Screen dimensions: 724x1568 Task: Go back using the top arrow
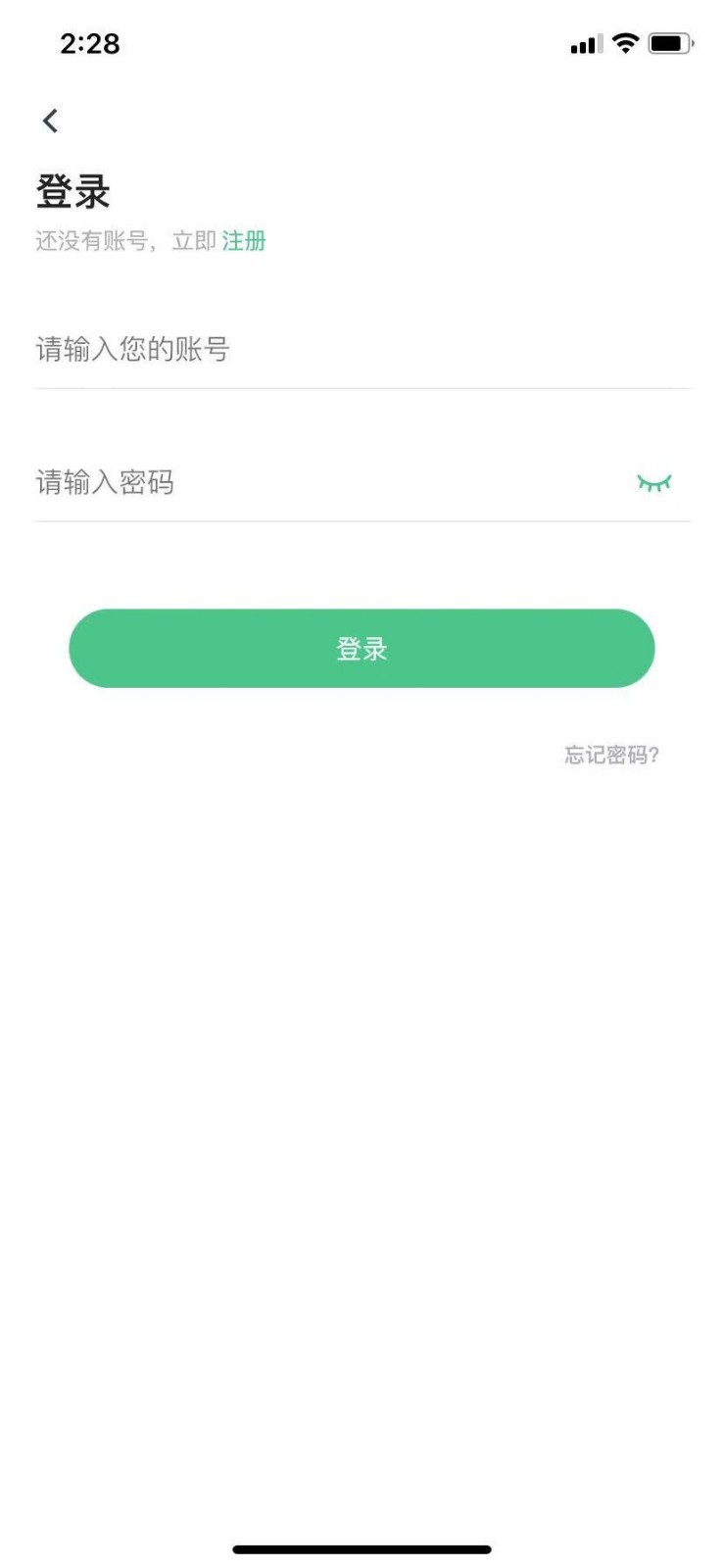pyautogui.click(x=51, y=121)
